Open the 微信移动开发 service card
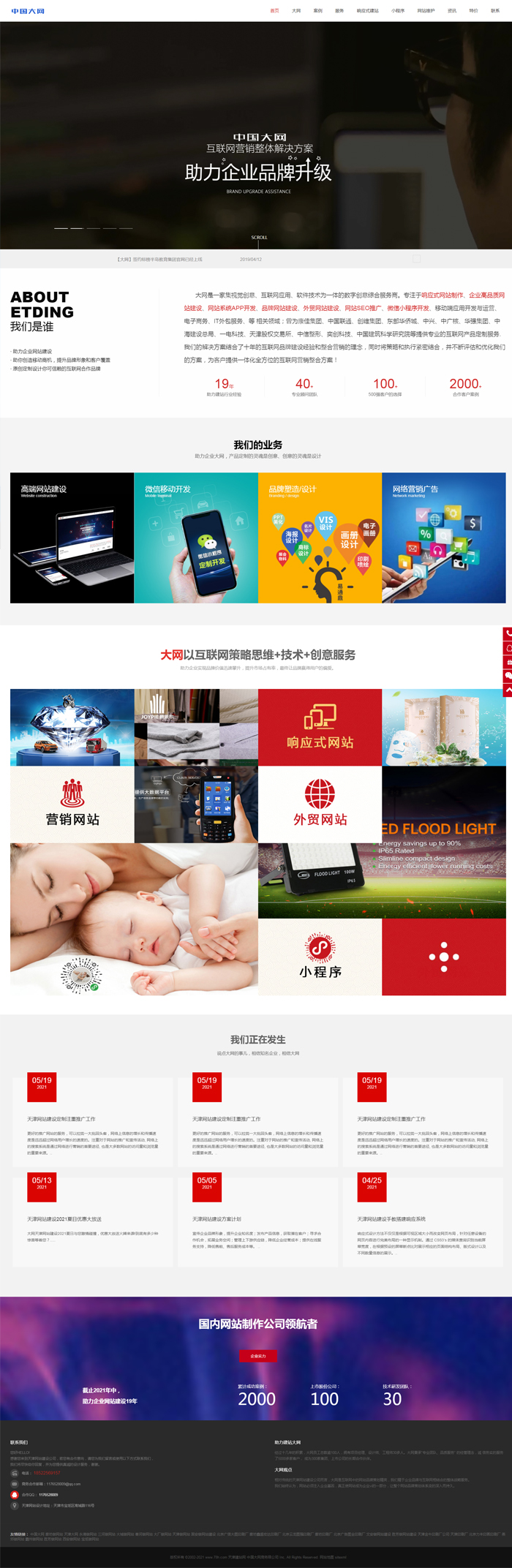 pos(195,538)
